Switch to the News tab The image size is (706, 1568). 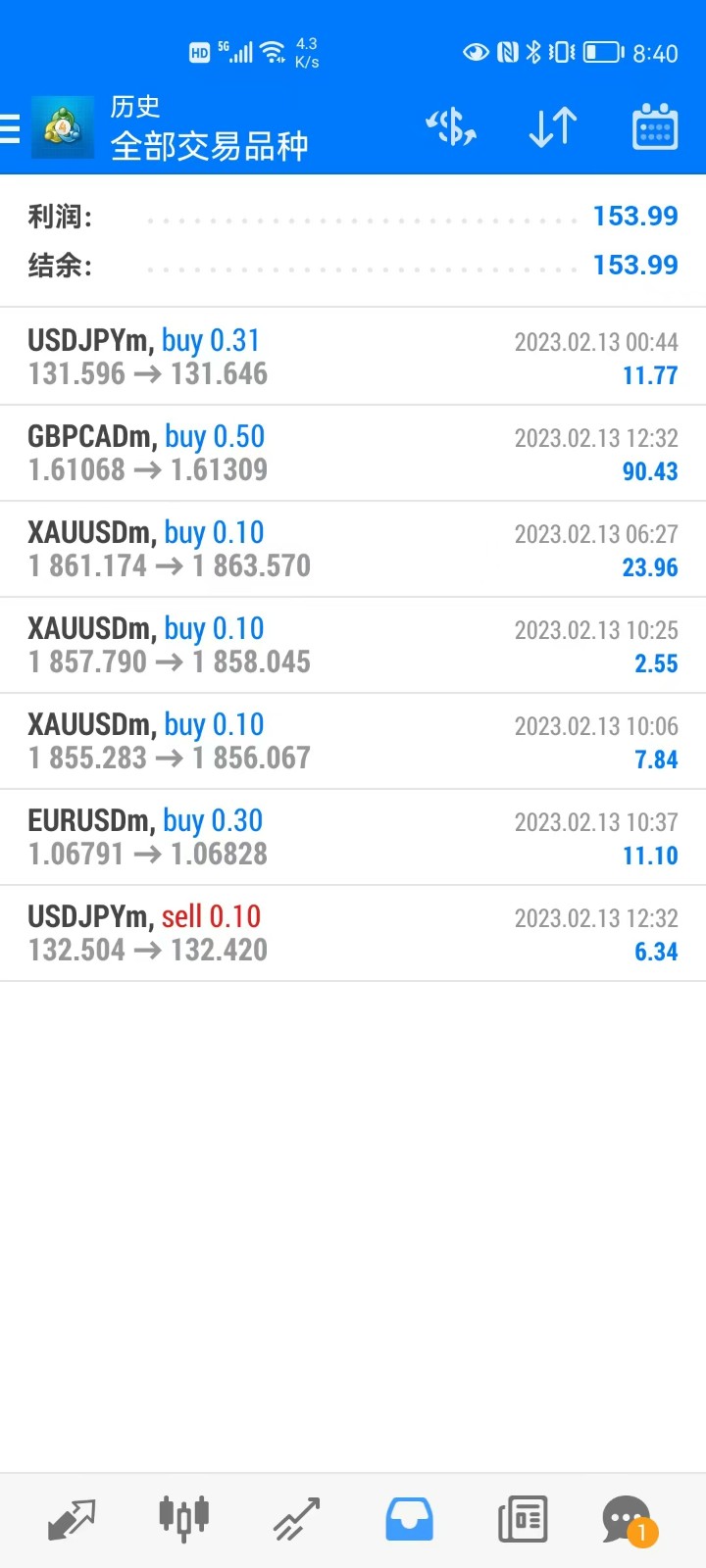[522, 1520]
